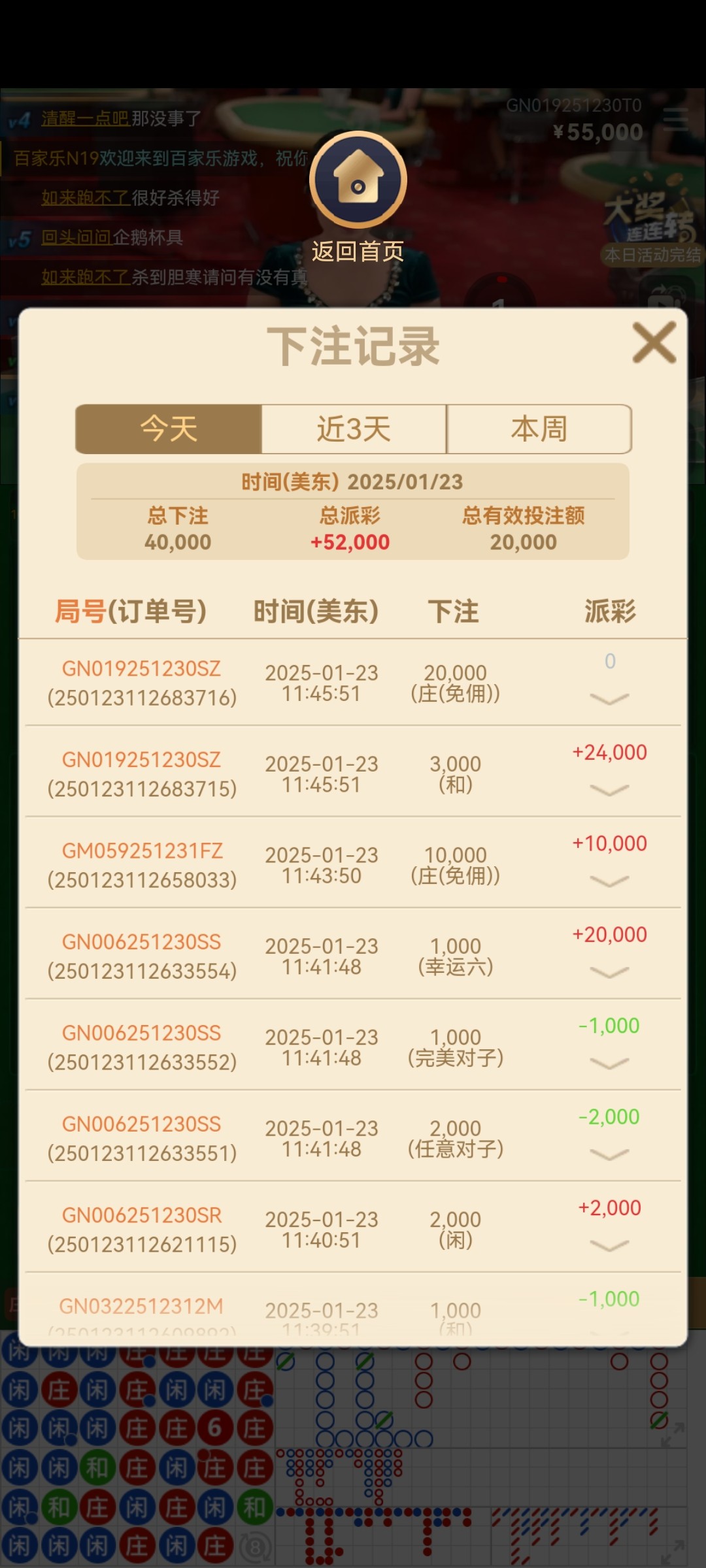The height and width of the screenshot is (1568, 706).
Task: Switch to the 本周 tab
Action: (539, 429)
